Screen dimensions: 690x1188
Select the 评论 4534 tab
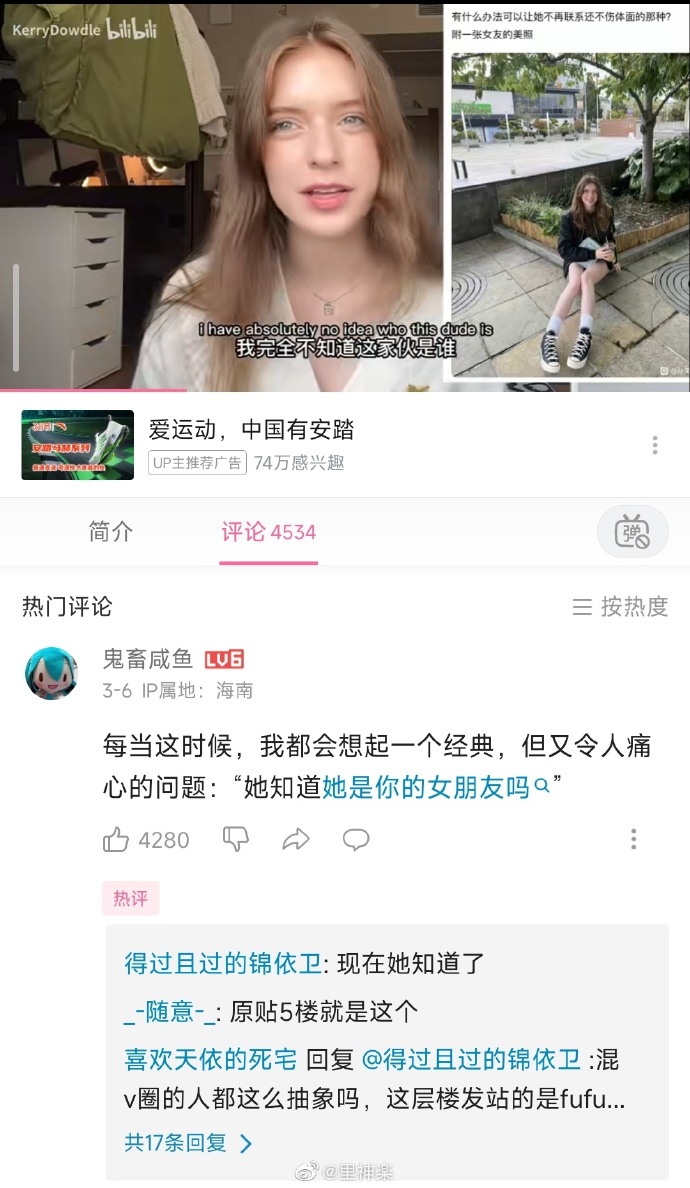click(x=268, y=532)
